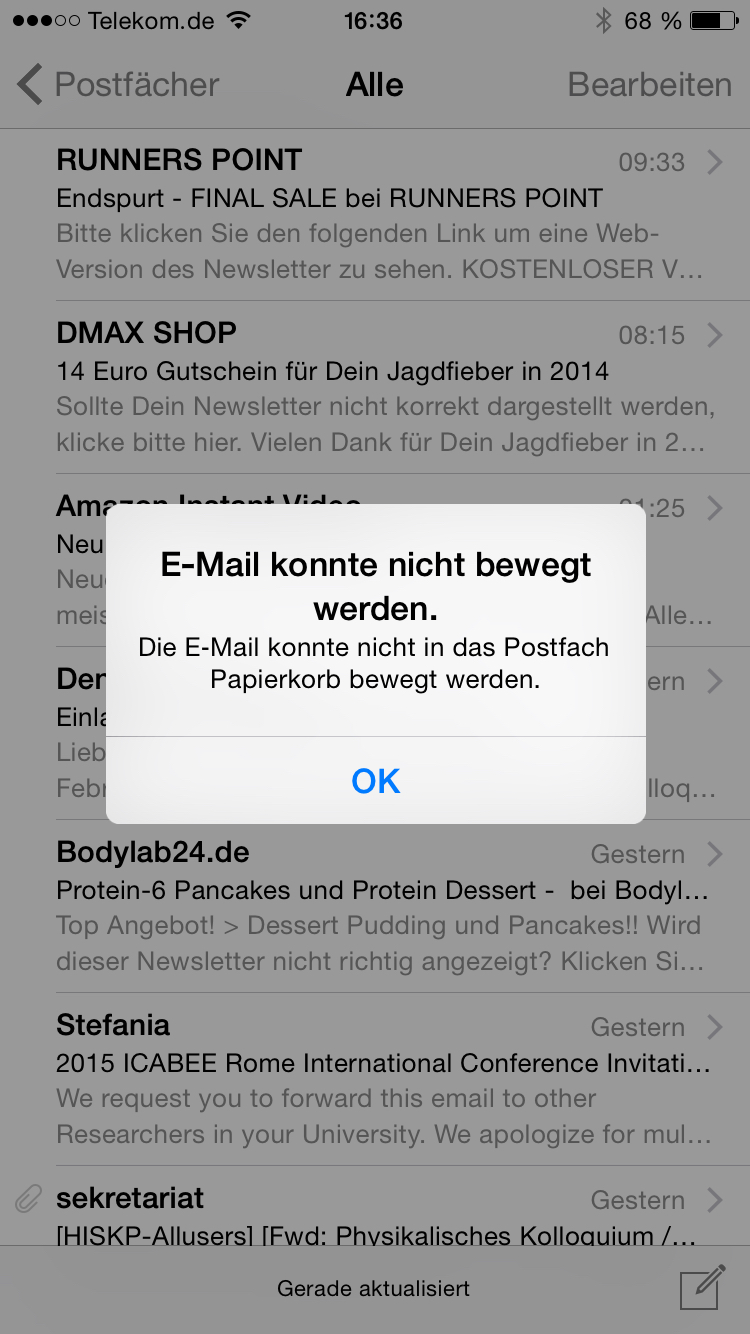Viewport: 750px width, 1334px height.
Task: Dismiss the error dialog with OK
Action: (375, 781)
